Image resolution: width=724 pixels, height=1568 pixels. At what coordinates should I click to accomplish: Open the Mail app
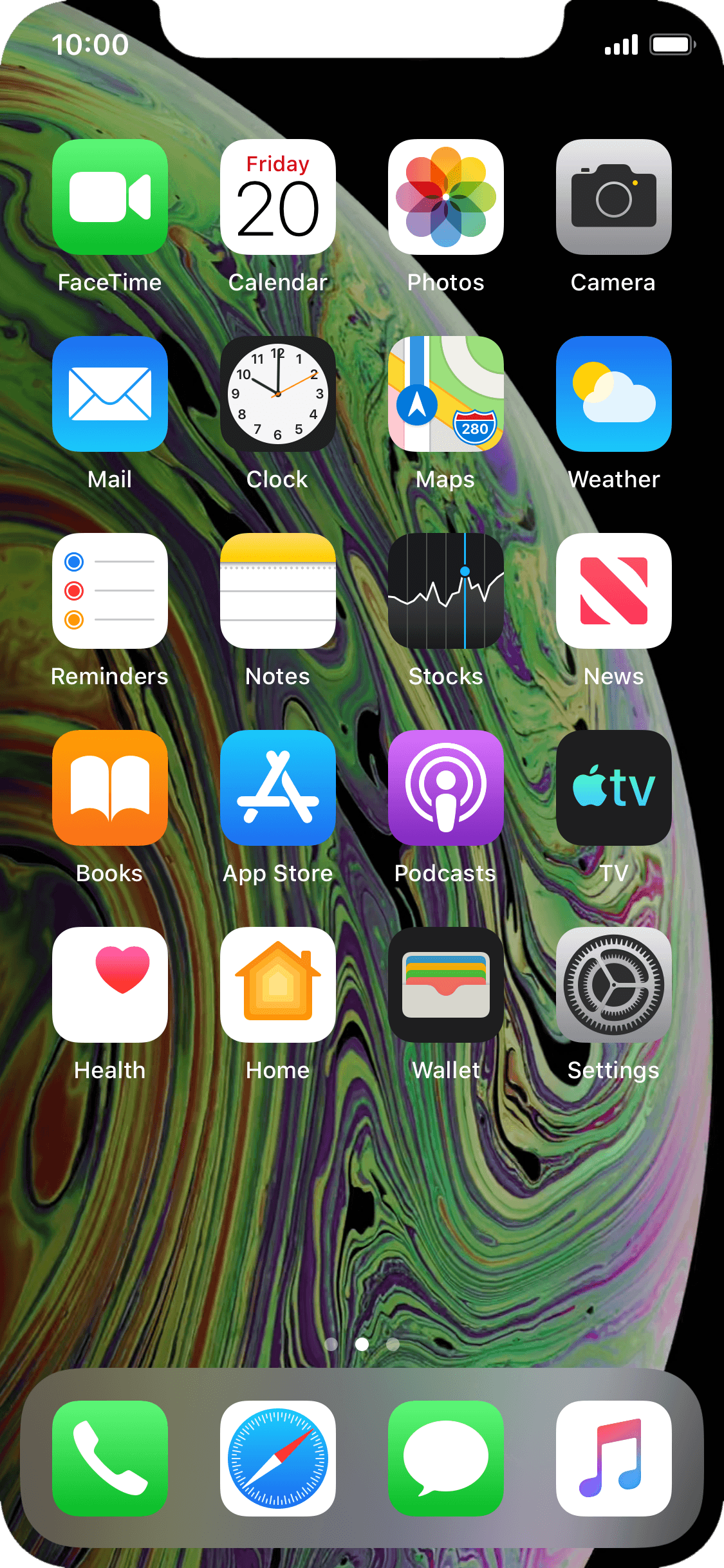click(x=110, y=394)
